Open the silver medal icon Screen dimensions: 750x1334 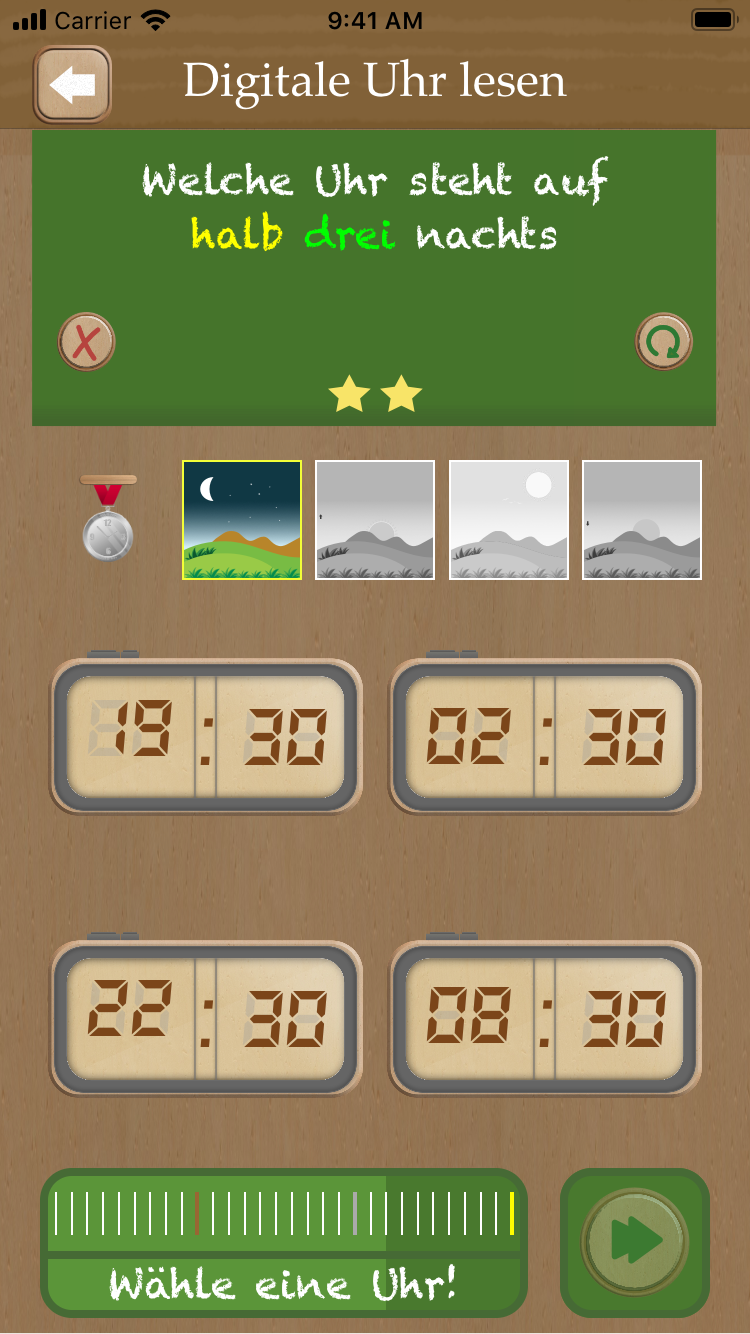coord(107,518)
